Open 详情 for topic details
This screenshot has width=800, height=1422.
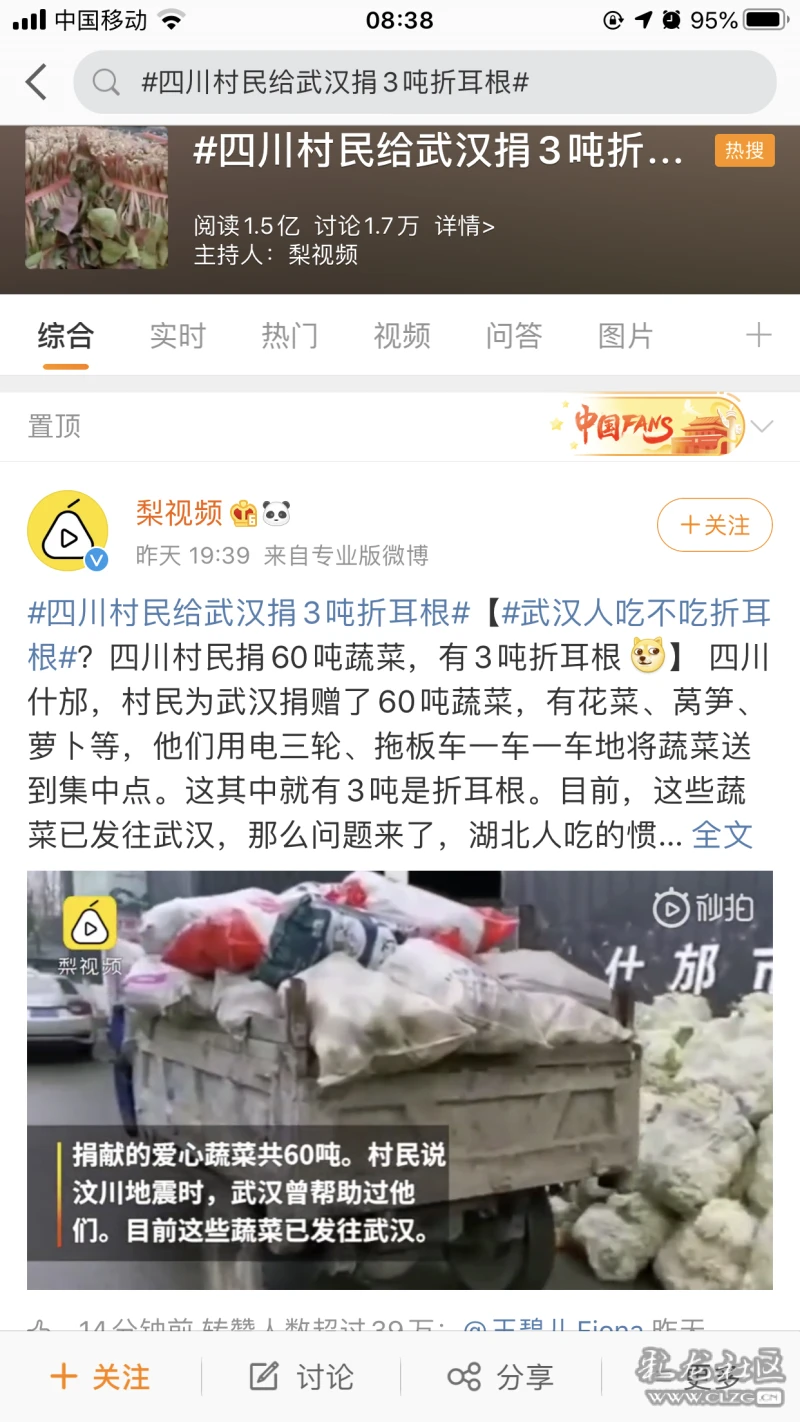tap(464, 226)
